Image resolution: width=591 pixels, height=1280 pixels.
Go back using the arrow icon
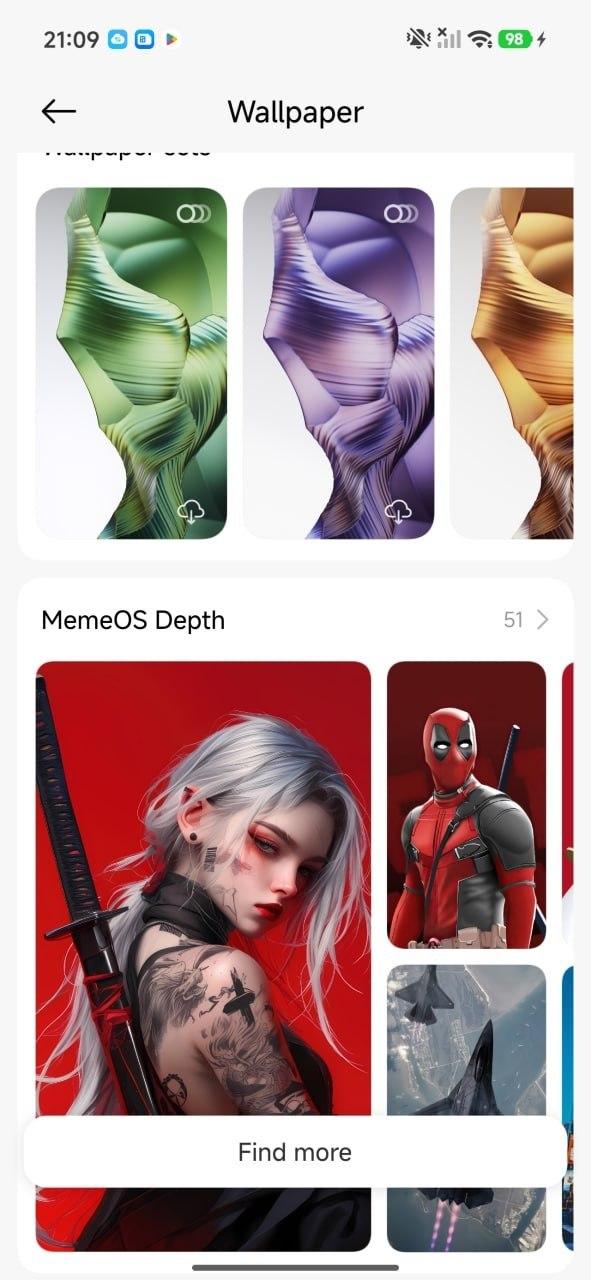coord(59,111)
